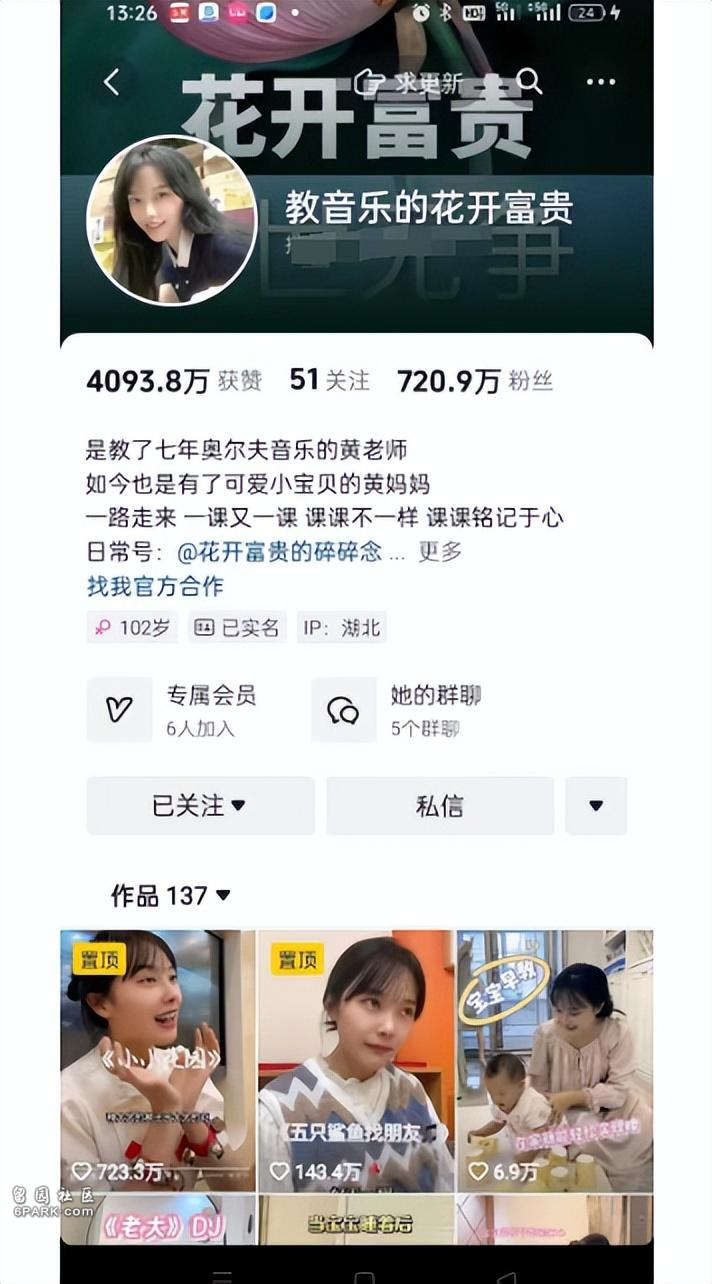Expand the arrow button beside 私信
This screenshot has width=712, height=1284.
click(x=596, y=805)
